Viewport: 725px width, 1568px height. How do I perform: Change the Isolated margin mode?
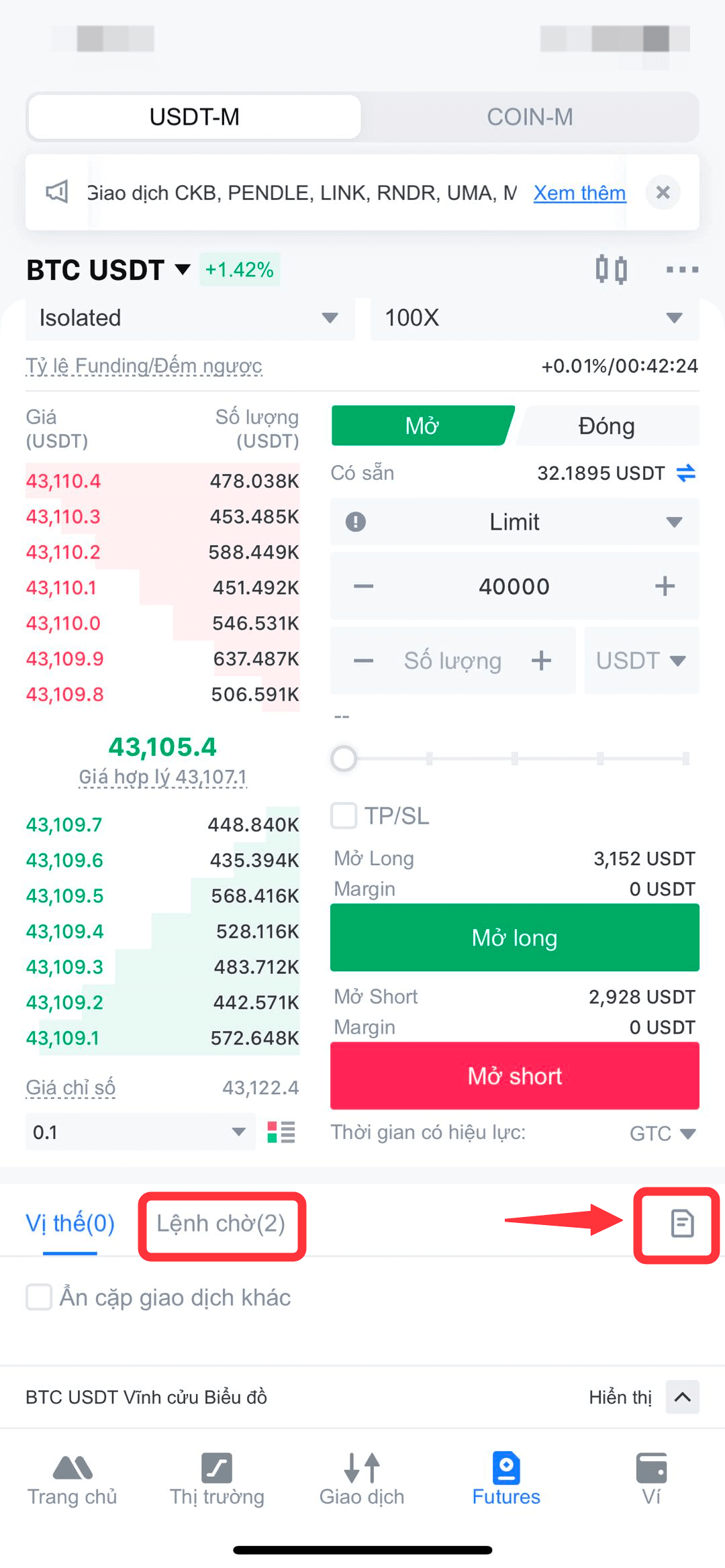[190, 318]
